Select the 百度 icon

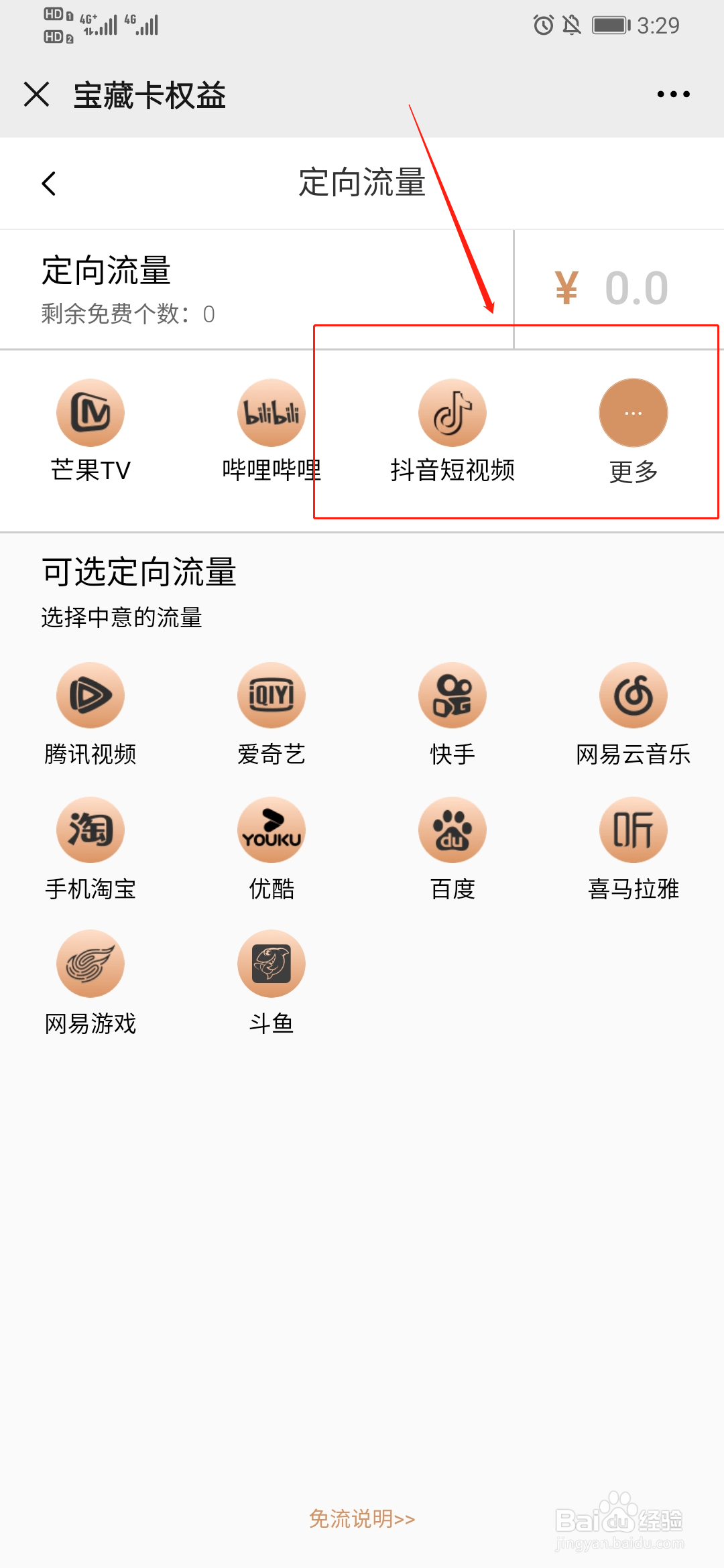(x=452, y=830)
